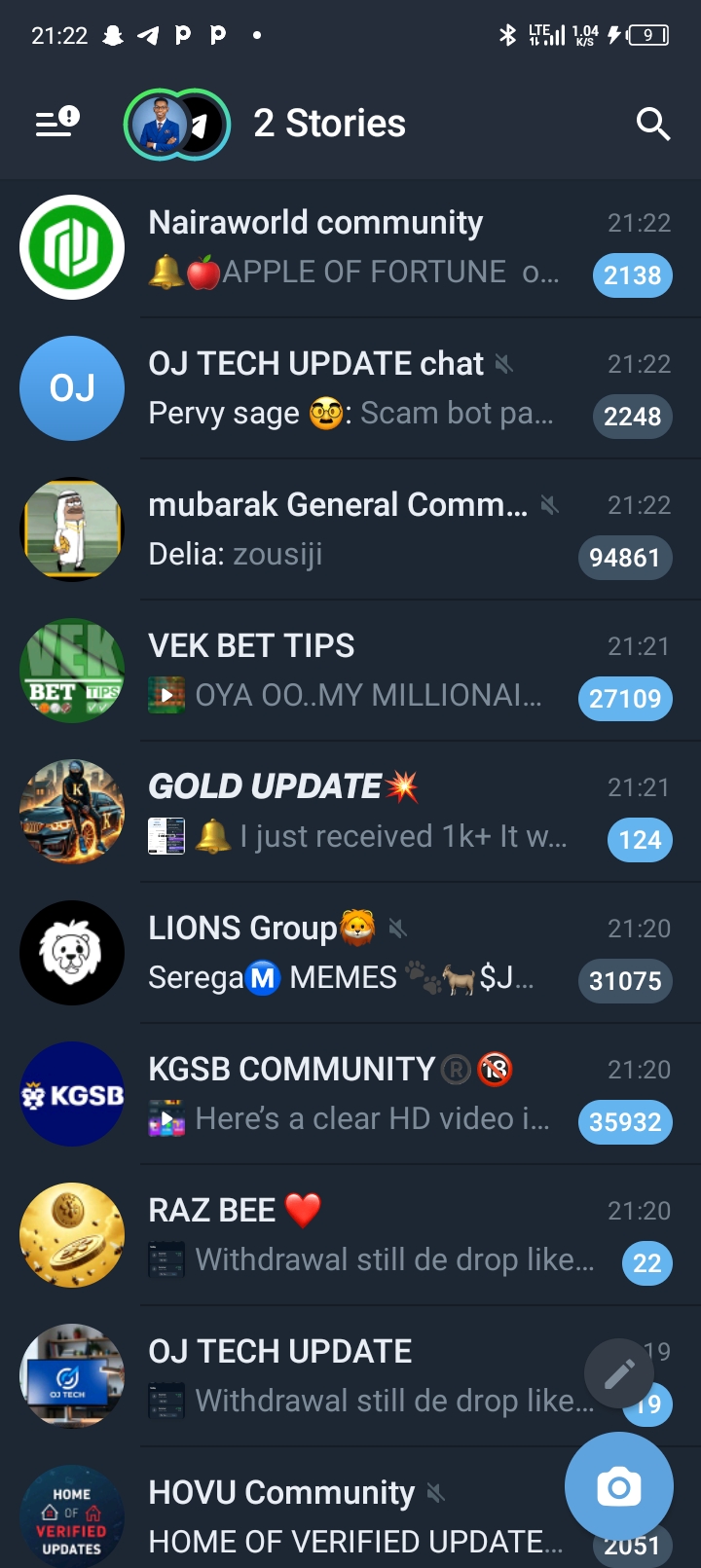The width and height of the screenshot is (701, 1568).
Task: View the 2 Stories avatars
Action: (177, 124)
